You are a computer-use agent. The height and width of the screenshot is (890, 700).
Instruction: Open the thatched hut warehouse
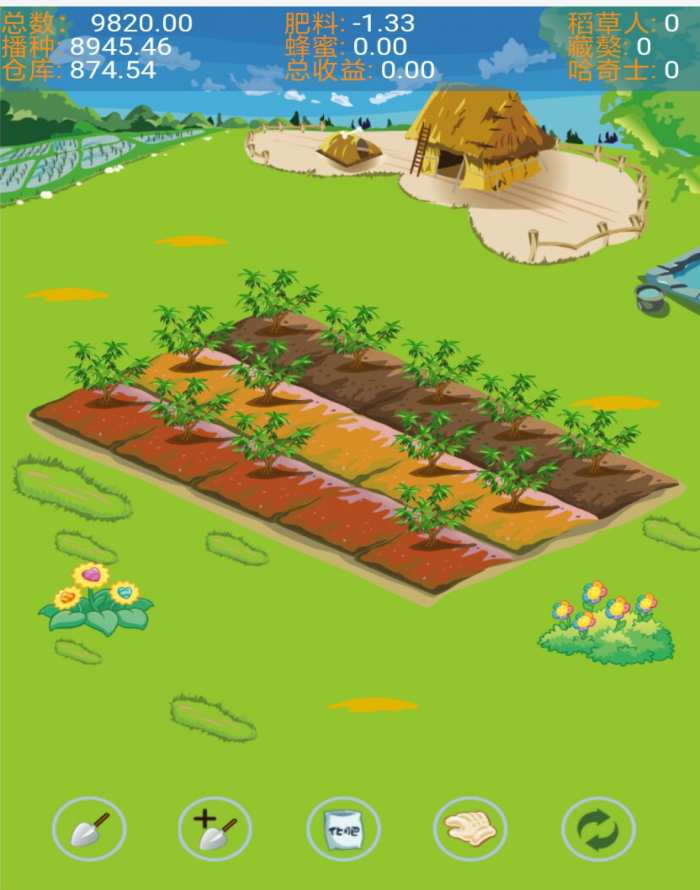479,138
